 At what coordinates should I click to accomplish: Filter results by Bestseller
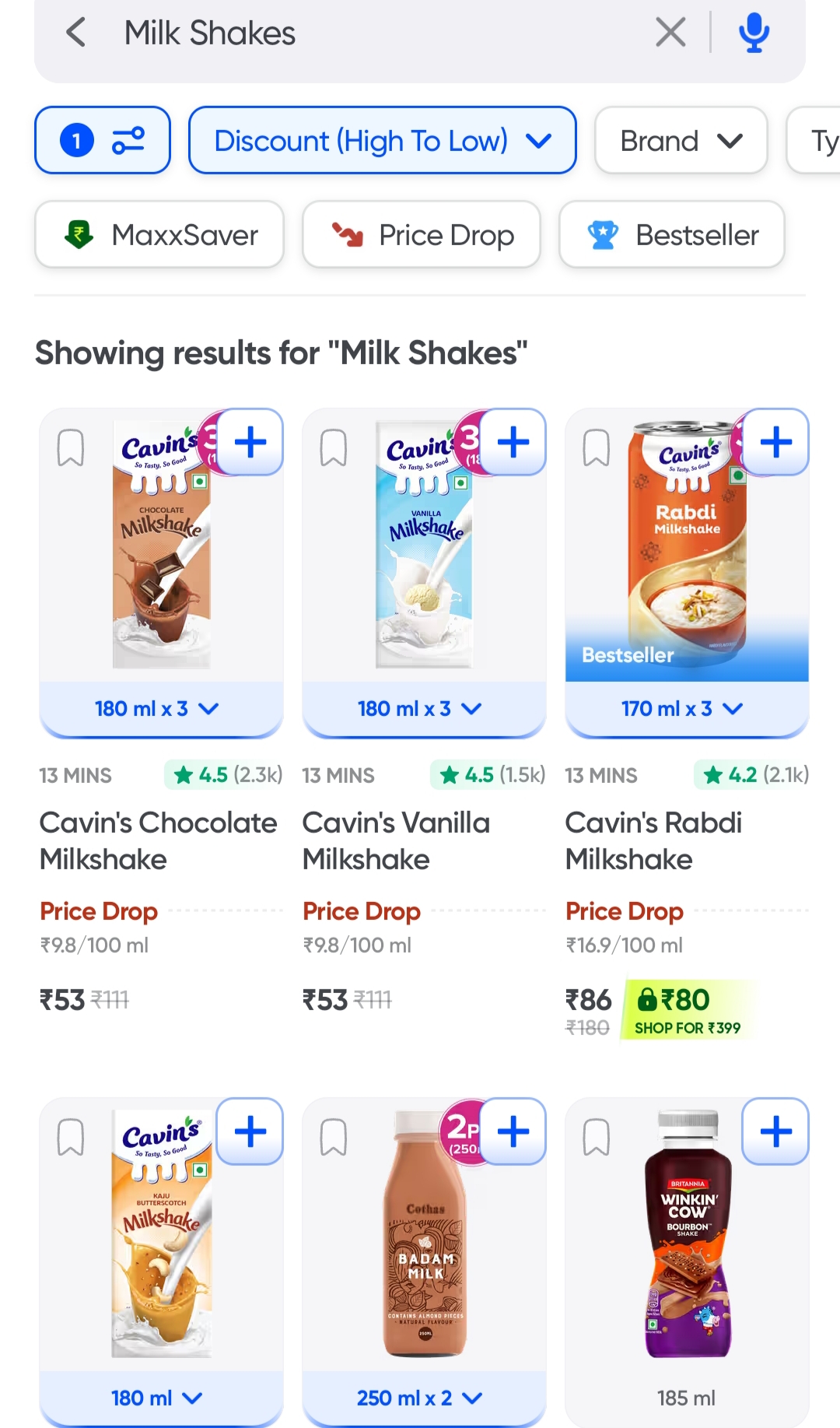click(x=672, y=235)
